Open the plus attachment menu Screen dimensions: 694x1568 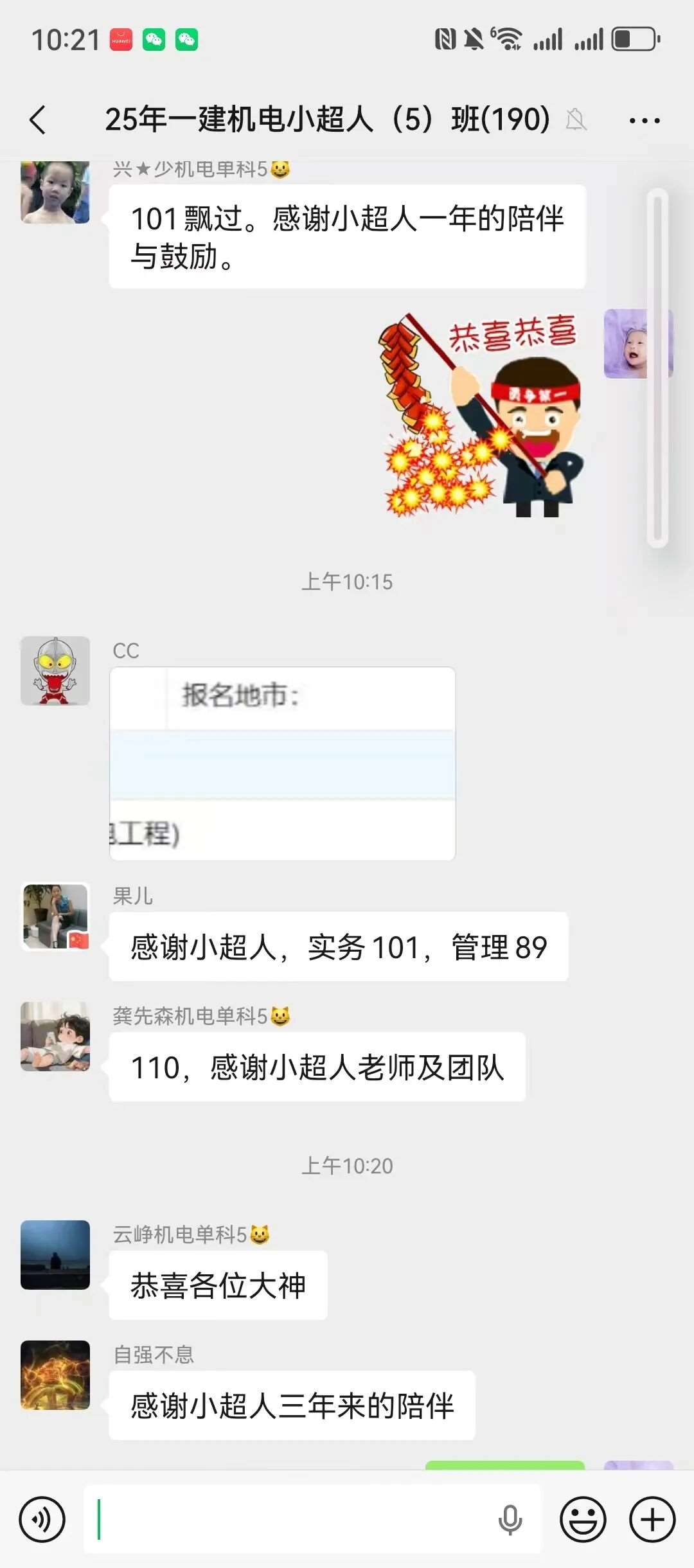(x=652, y=1520)
